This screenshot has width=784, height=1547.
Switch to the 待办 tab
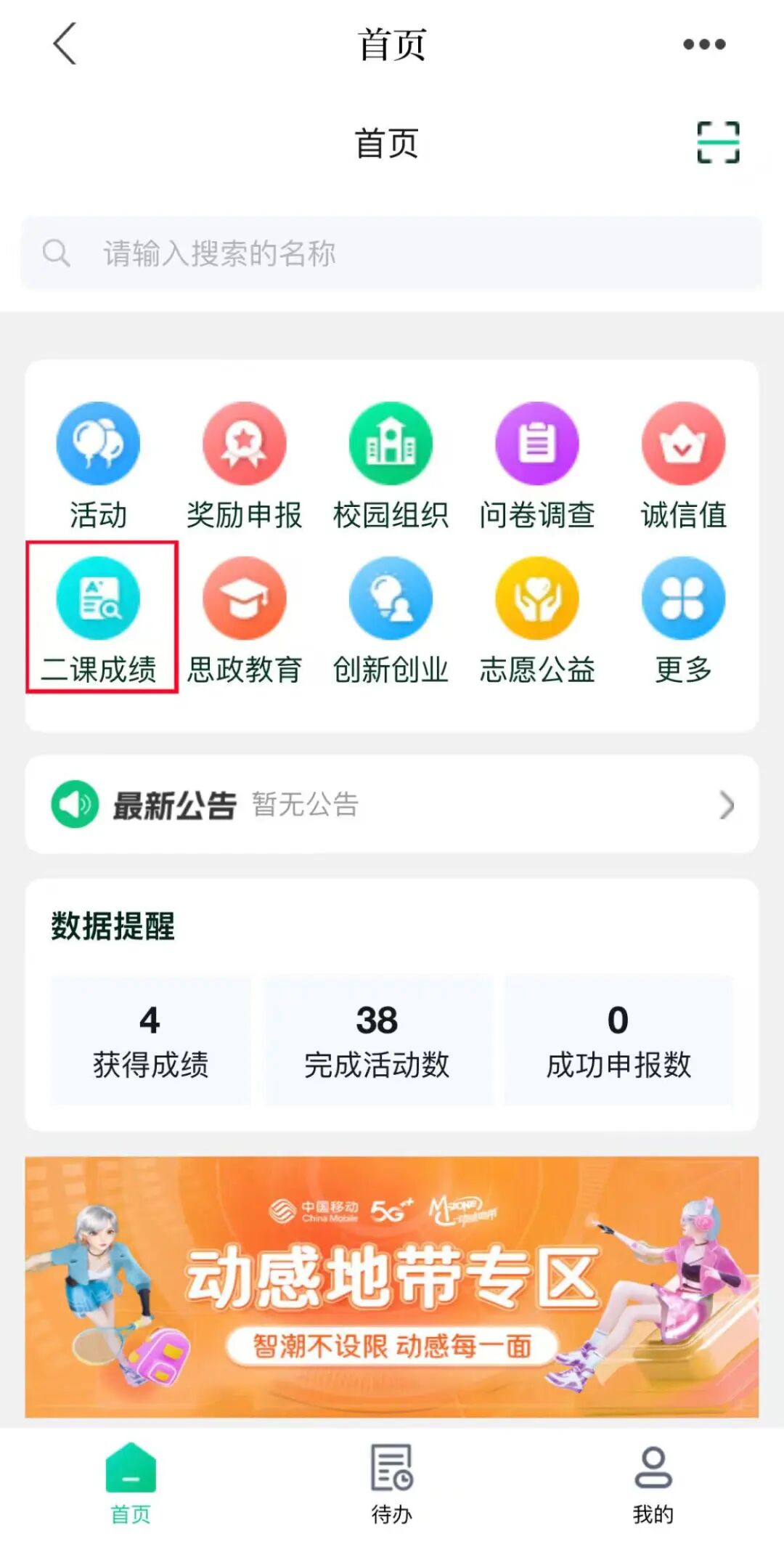(392, 1483)
